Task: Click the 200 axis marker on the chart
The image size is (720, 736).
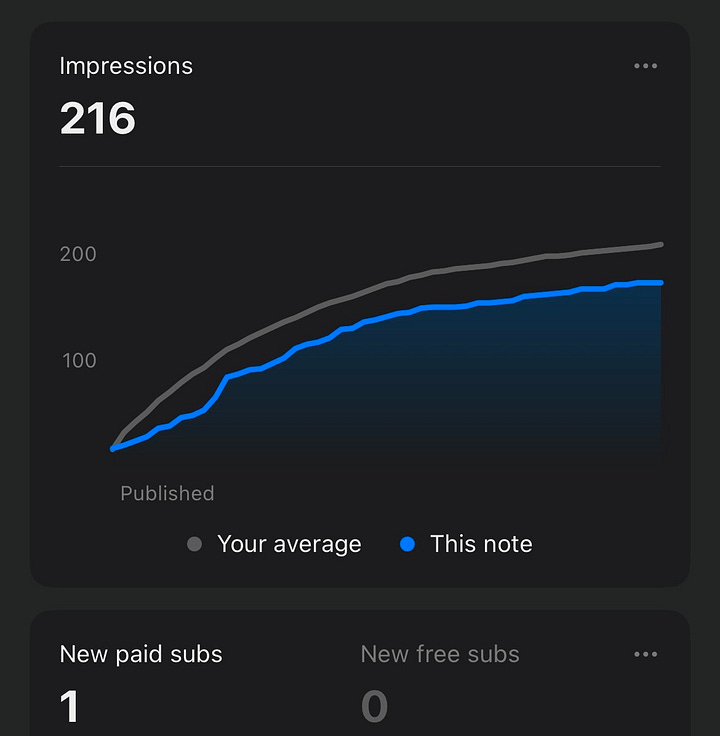Action: coord(80,254)
